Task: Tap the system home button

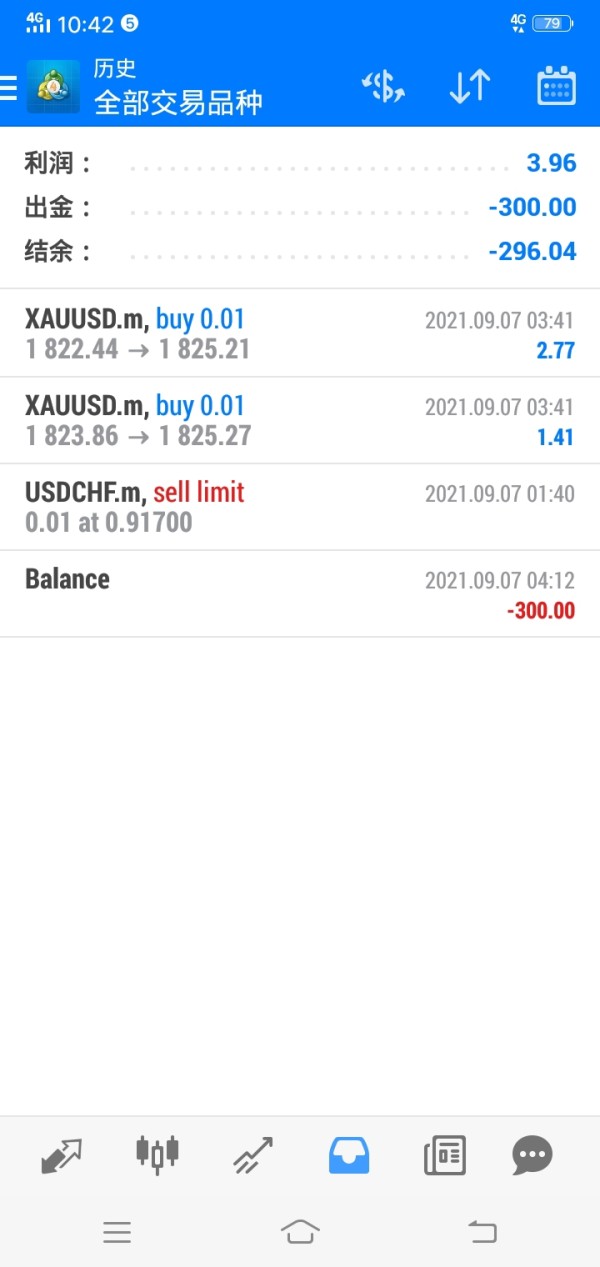Action: point(300,1231)
